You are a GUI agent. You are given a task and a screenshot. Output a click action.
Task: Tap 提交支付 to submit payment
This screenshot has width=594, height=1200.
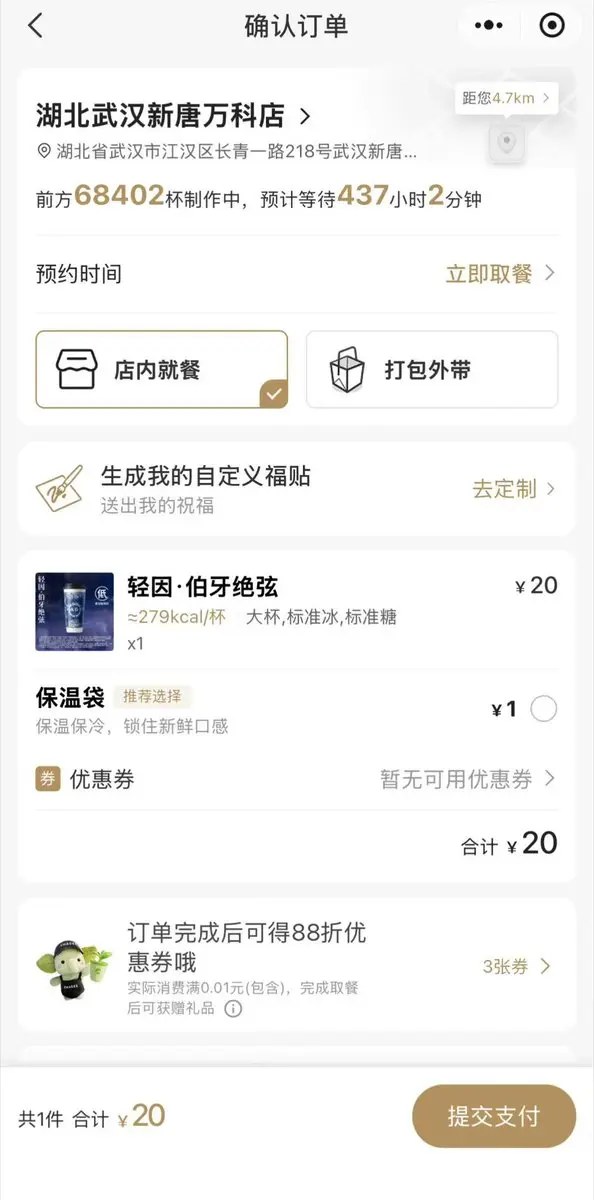(494, 1116)
